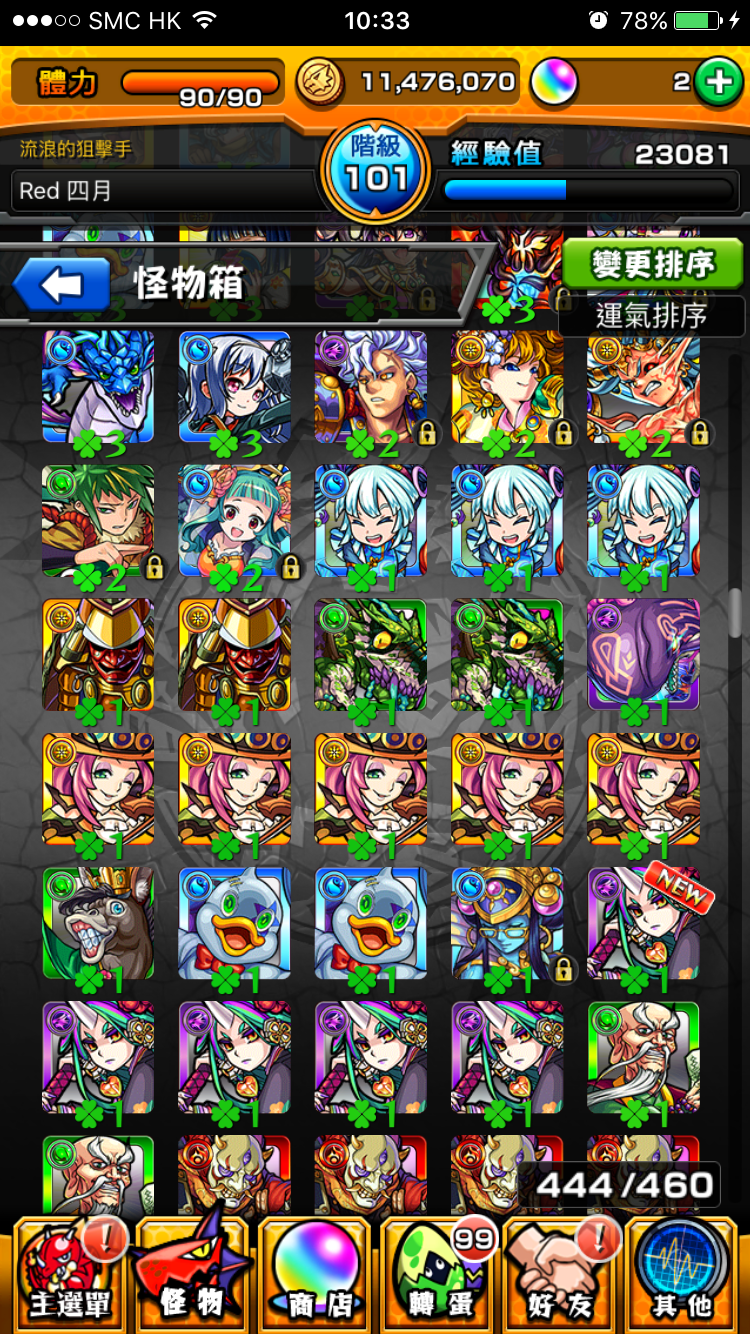Choose the locked blue-masked monster

pos(507,922)
